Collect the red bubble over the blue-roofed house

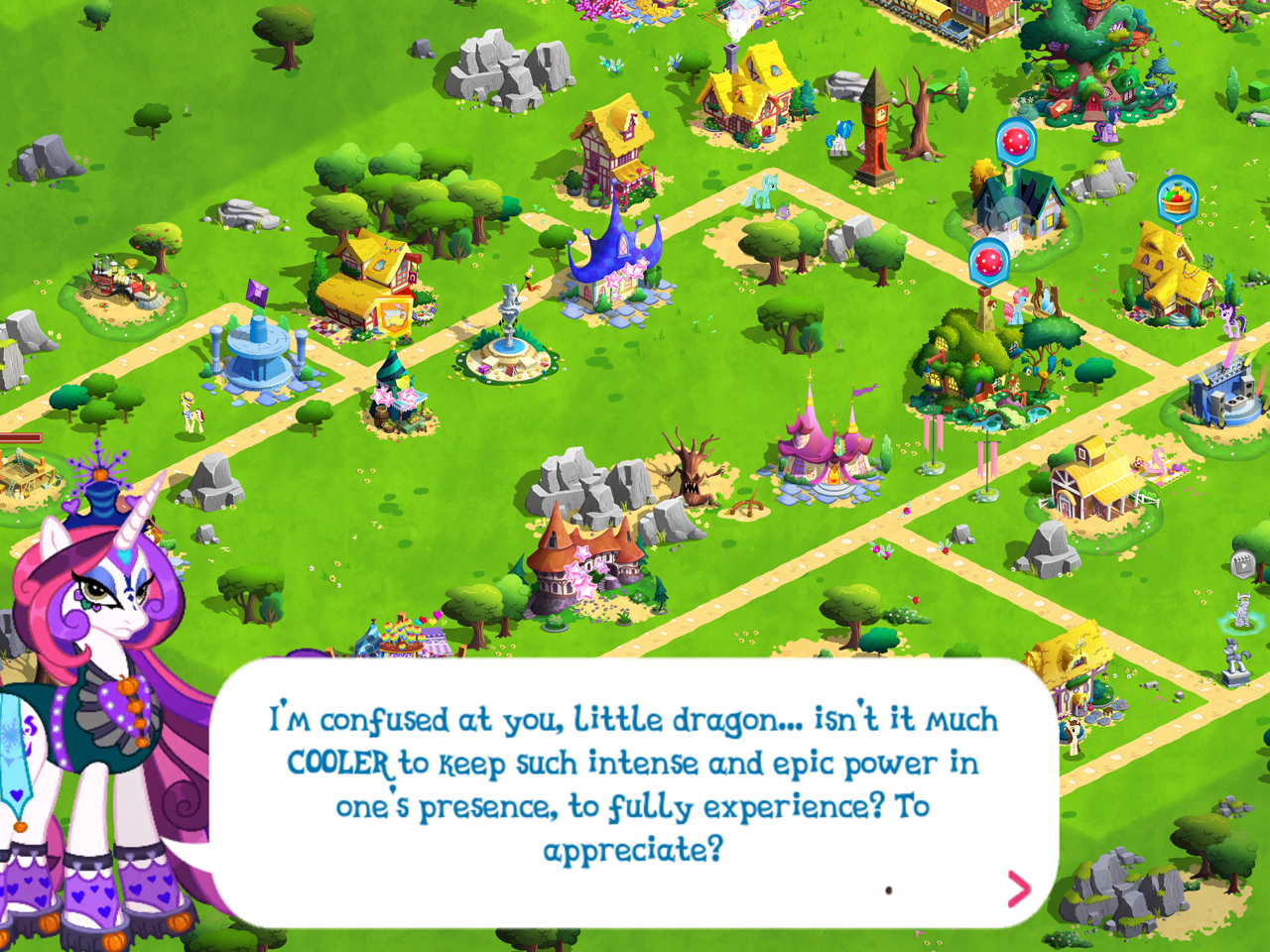pos(1015,142)
